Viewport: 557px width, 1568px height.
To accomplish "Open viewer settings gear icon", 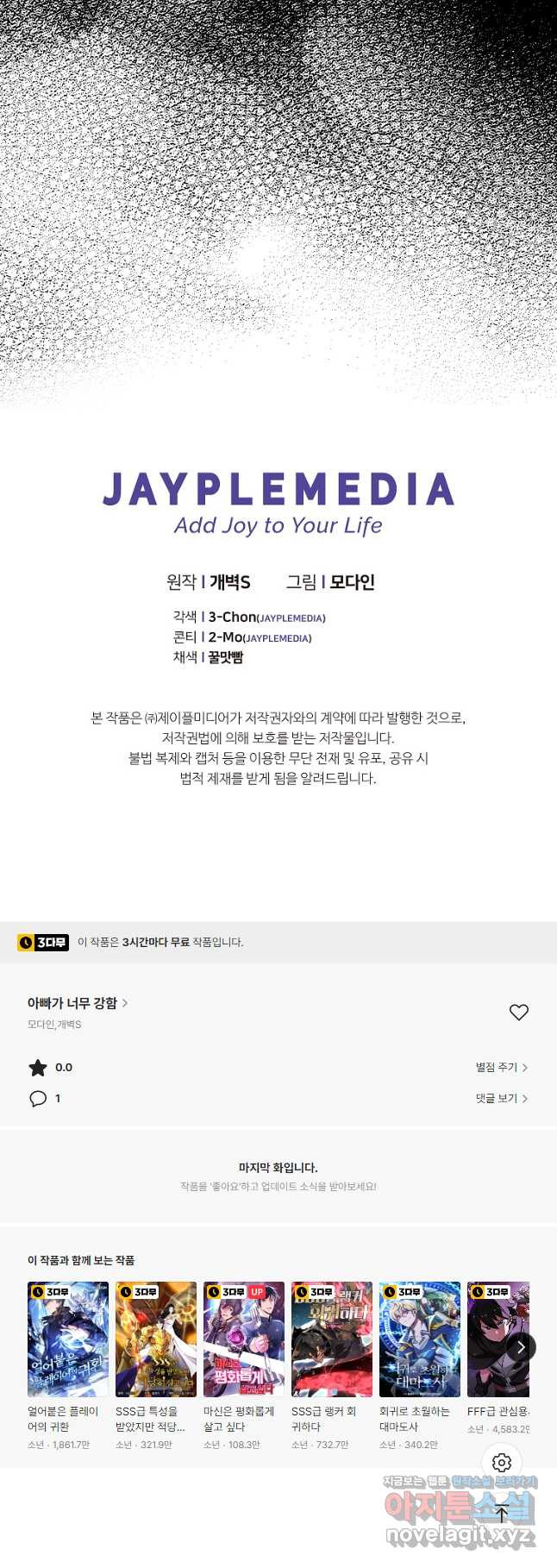I will pos(502,1463).
